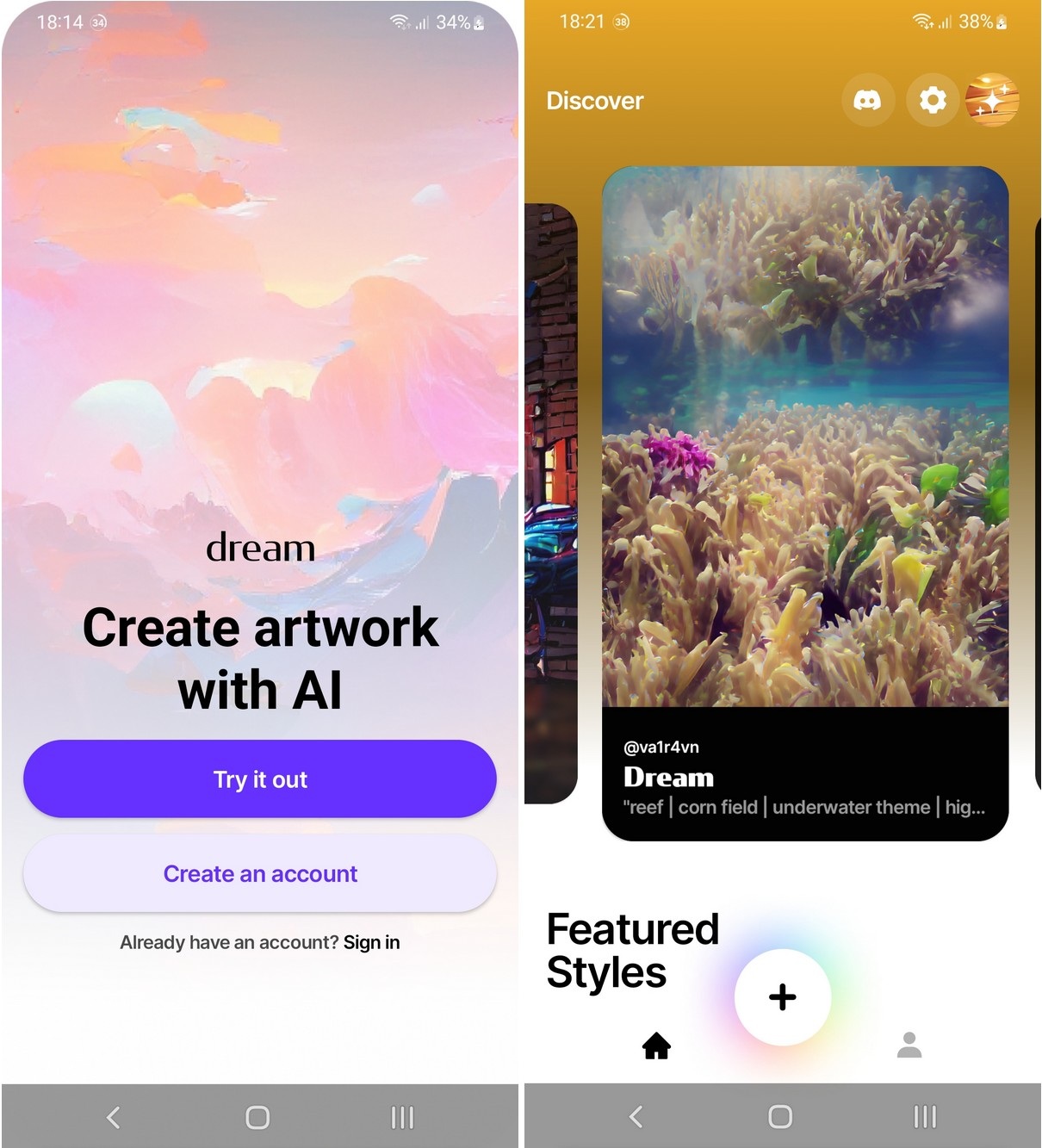
Task: Tap the sparkle premium icon
Action: coord(992,101)
